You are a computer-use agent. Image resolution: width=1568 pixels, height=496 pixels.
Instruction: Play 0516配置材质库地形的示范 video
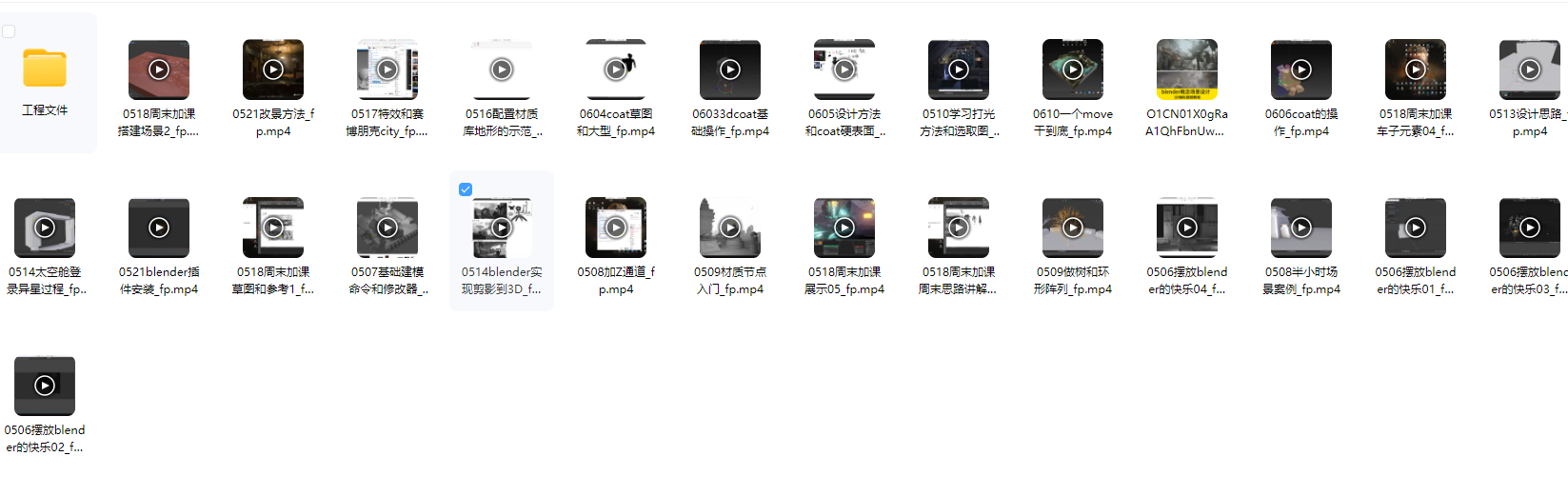(x=502, y=69)
